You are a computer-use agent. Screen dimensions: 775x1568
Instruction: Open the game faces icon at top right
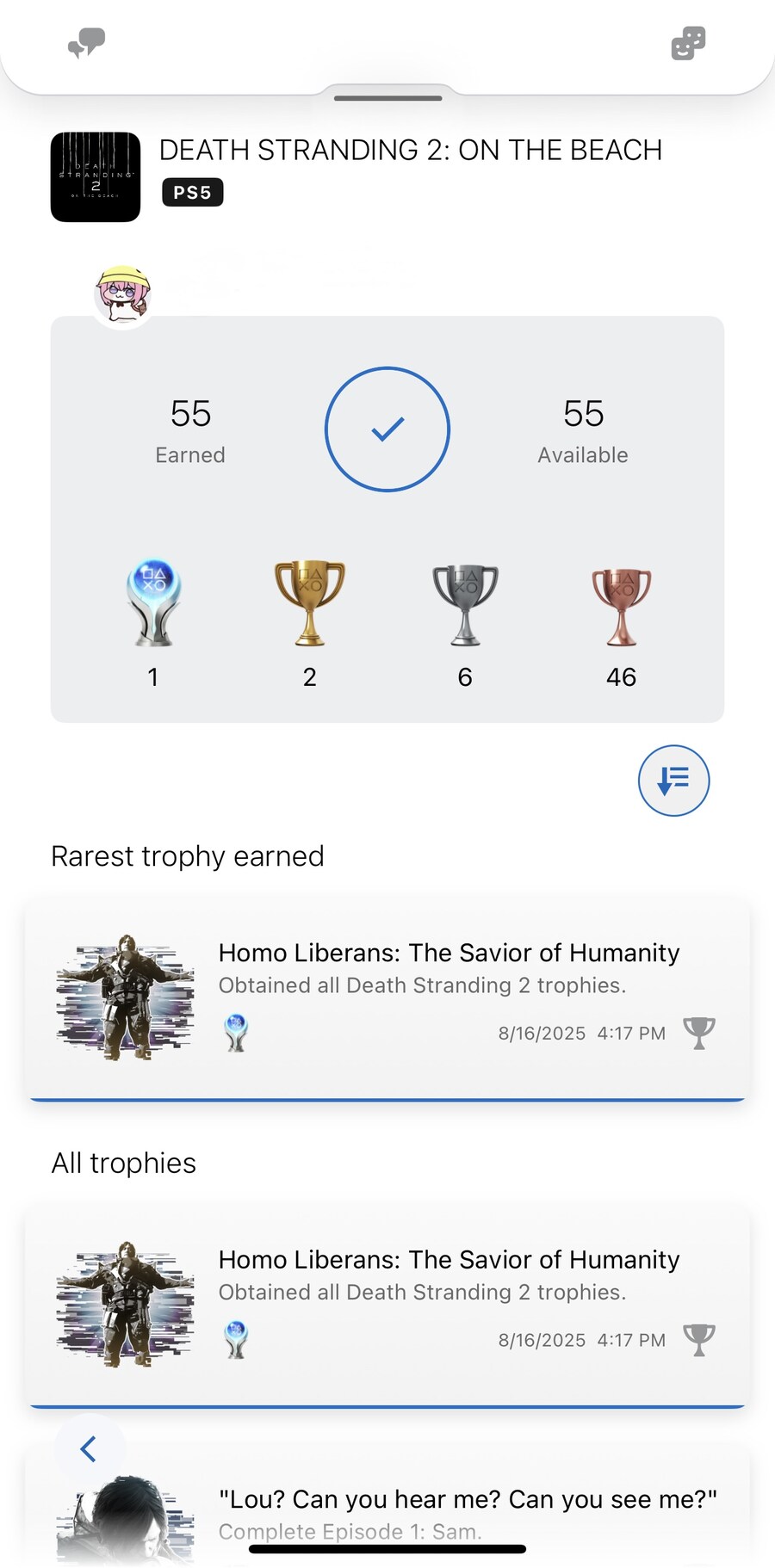coord(688,43)
